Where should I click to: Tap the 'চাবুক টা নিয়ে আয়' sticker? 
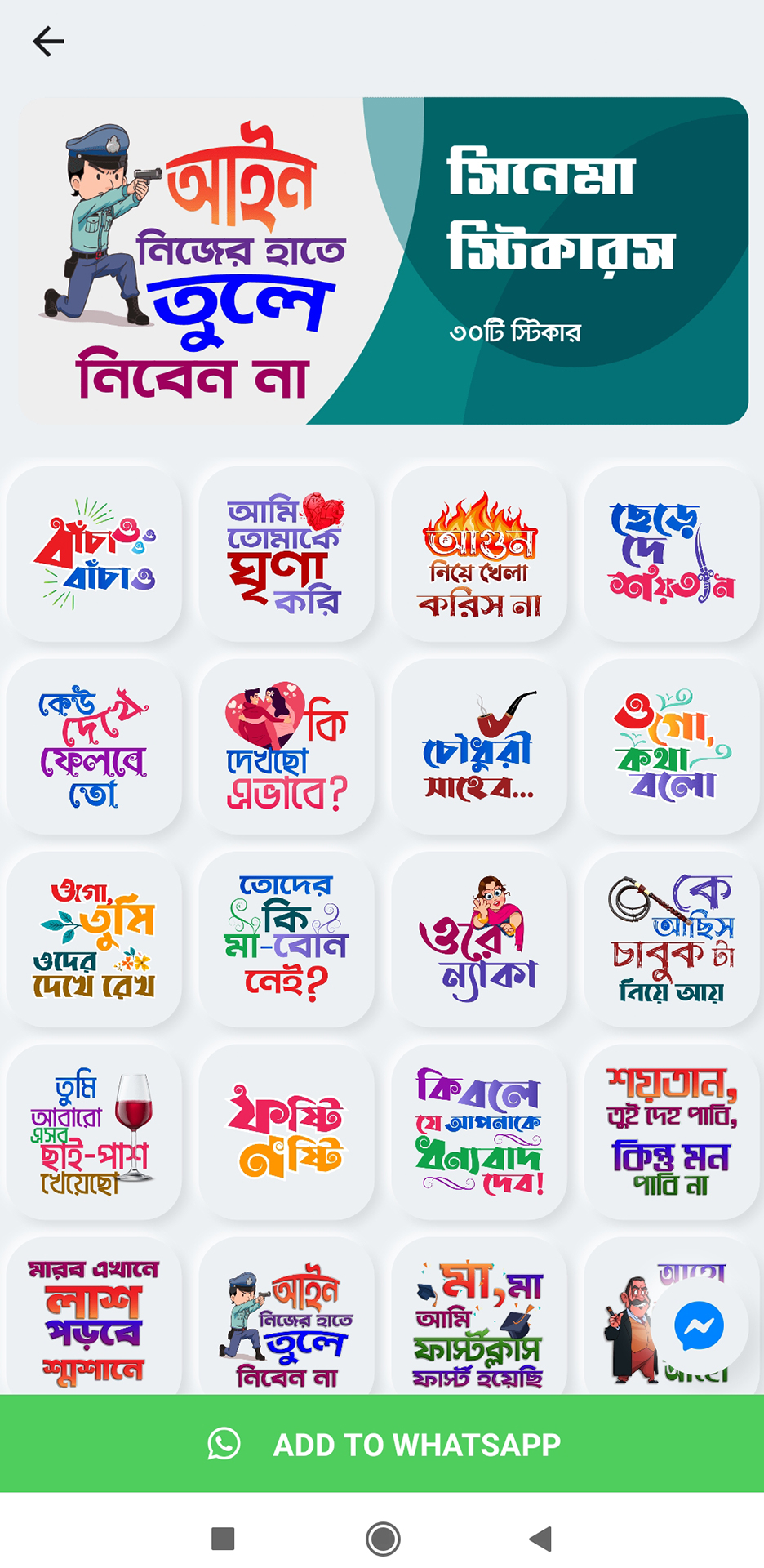672,939
